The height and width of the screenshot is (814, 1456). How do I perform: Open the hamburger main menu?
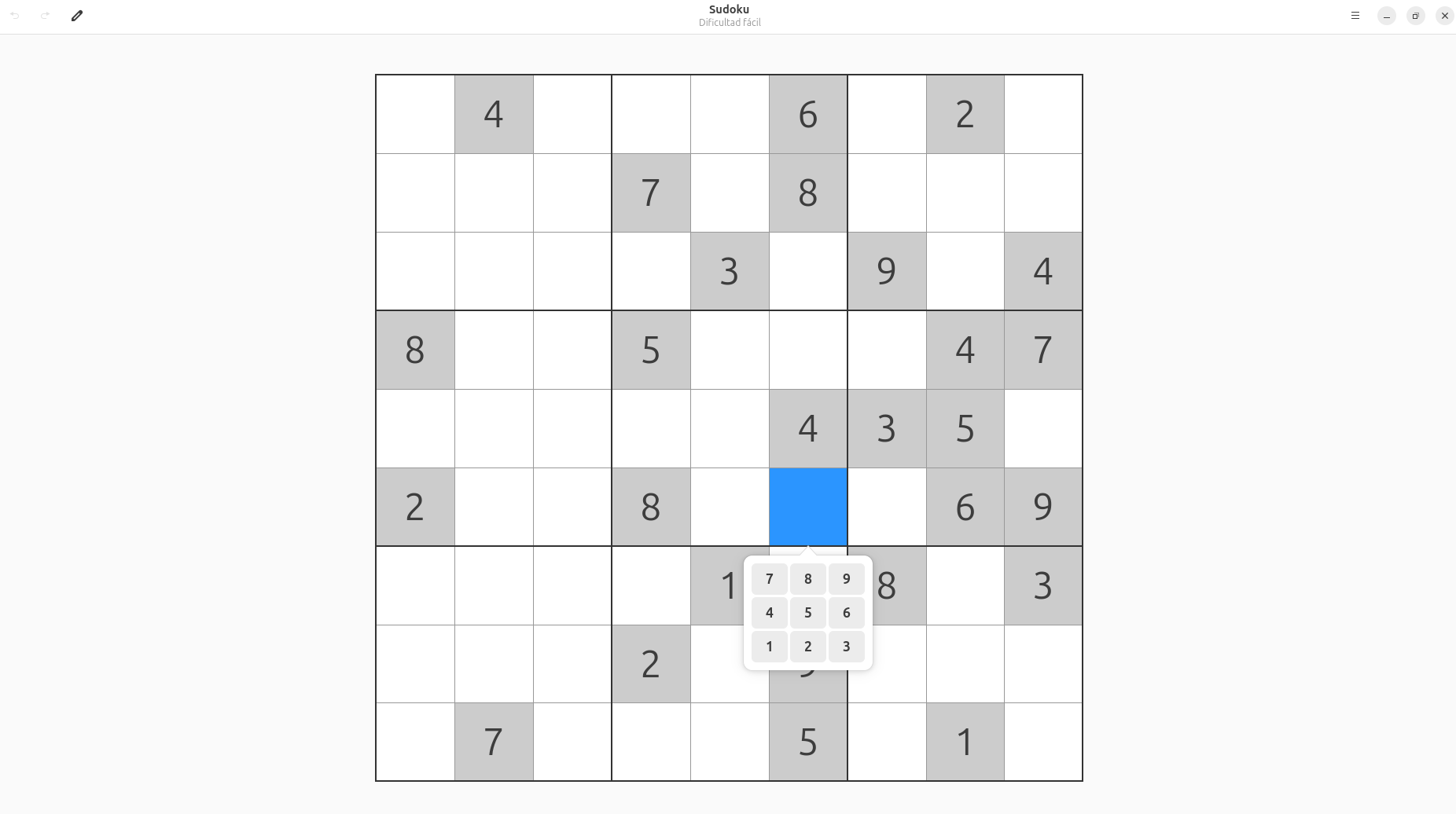point(1355,16)
